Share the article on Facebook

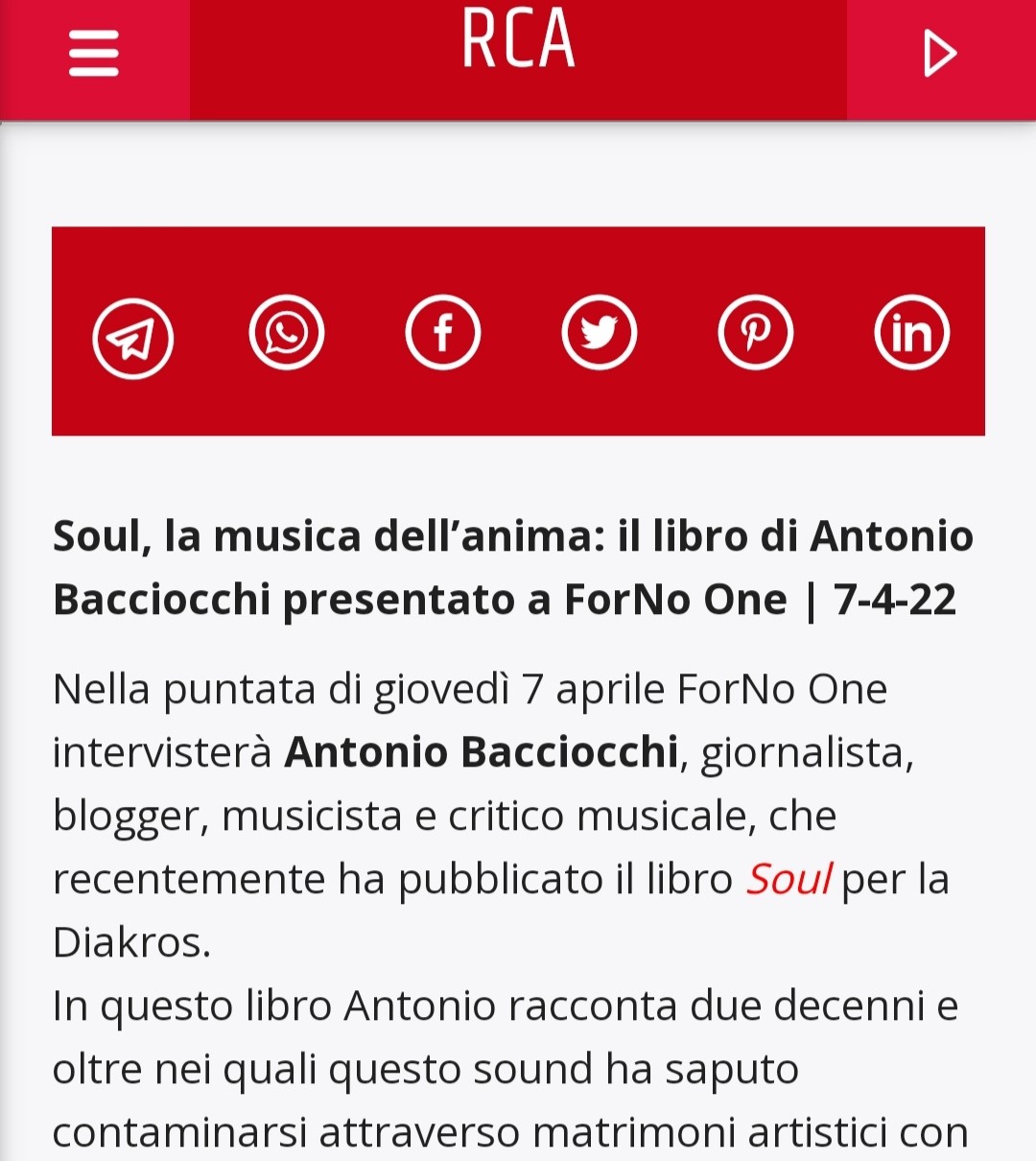tap(443, 333)
